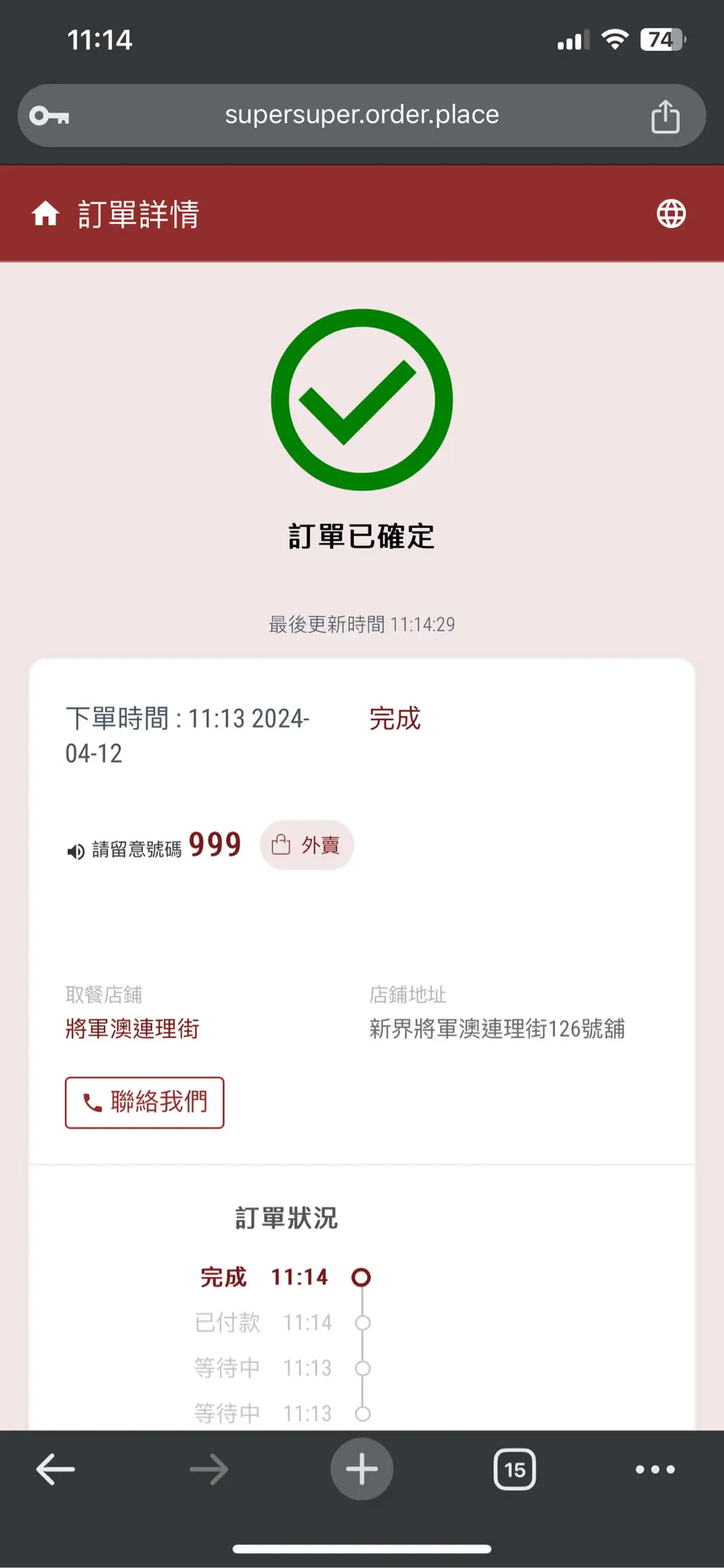Screen dimensions: 724x1568
Task: Tap the supersuper.order.place address bar
Action: 361,115
